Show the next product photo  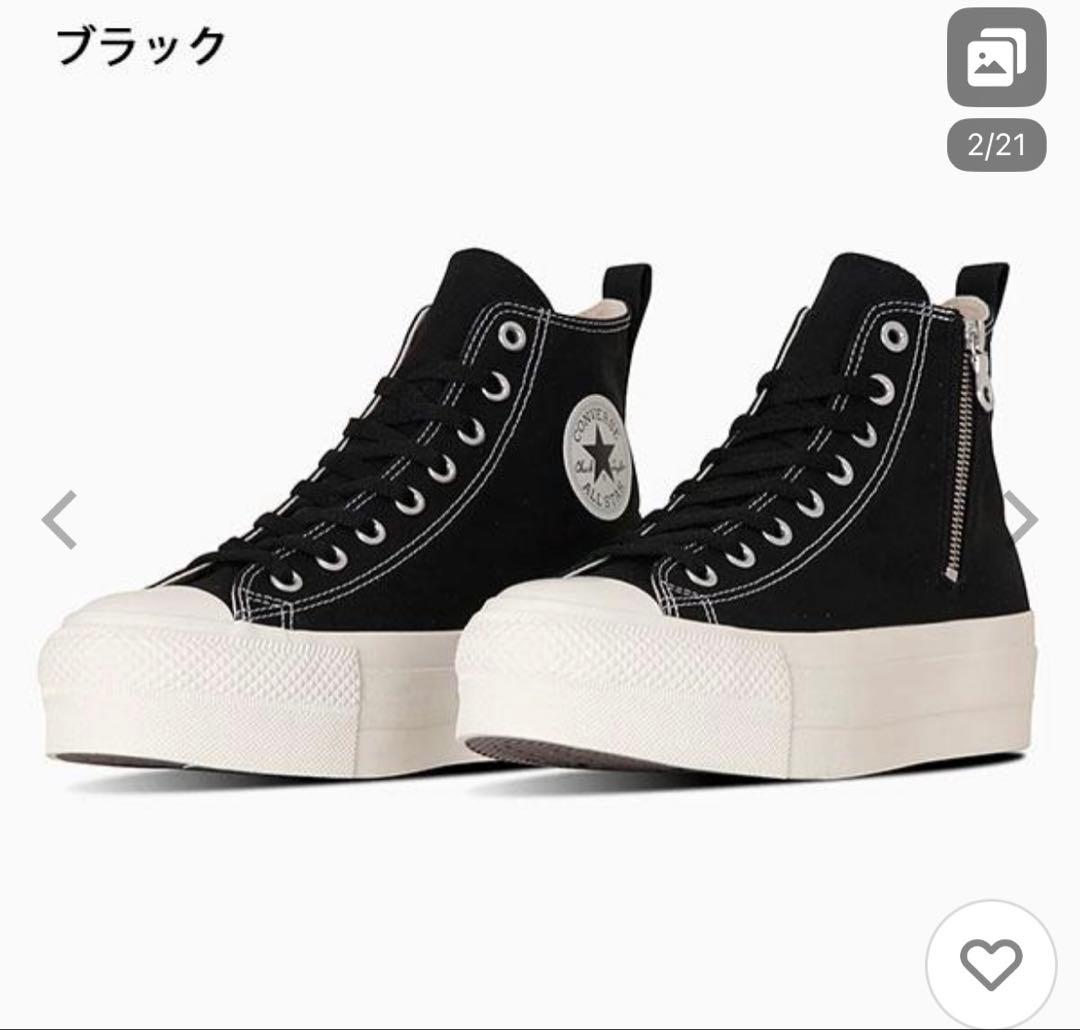pyautogui.click(x=1021, y=517)
